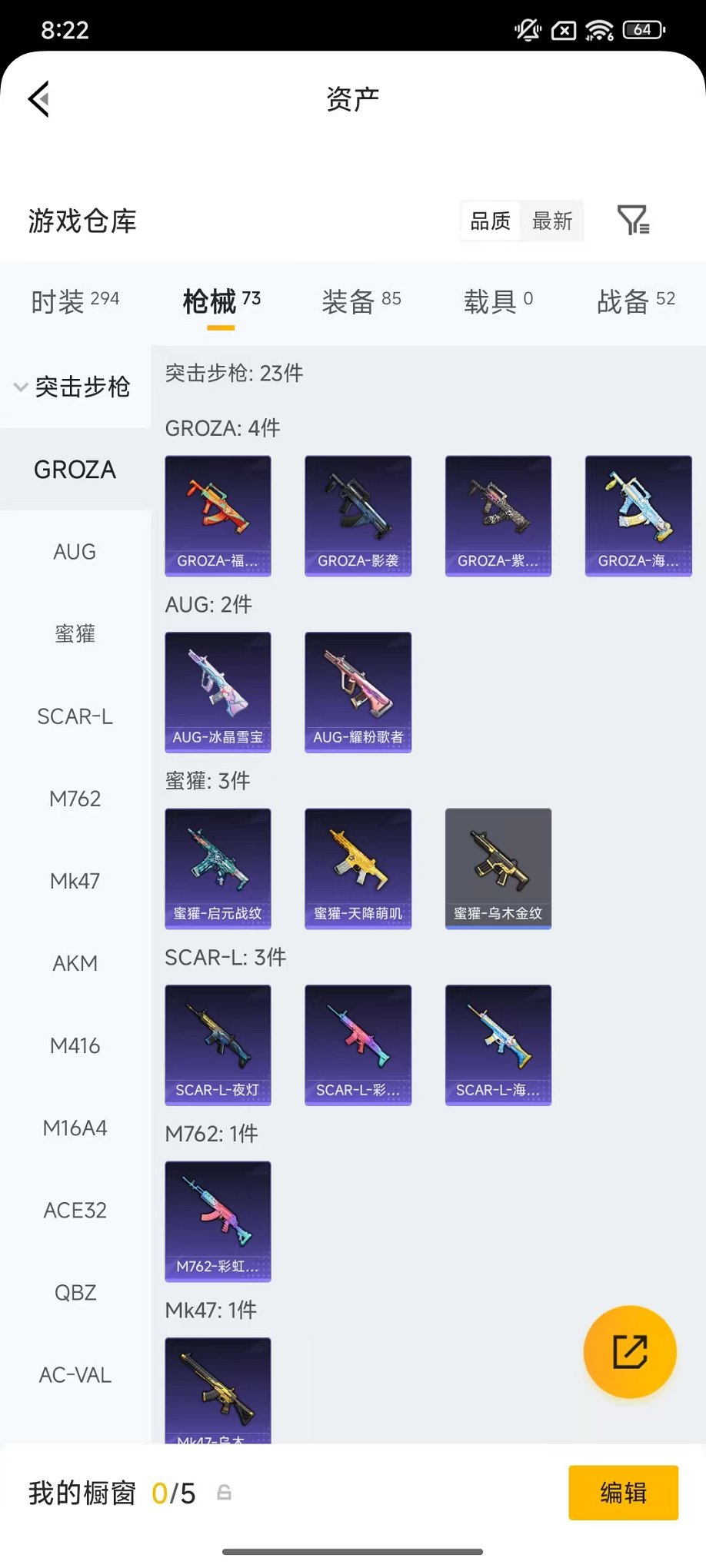The height and width of the screenshot is (1568, 706).
Task: Select AUG in the side list
Action: pyautogui.click(x=75, y=552)
